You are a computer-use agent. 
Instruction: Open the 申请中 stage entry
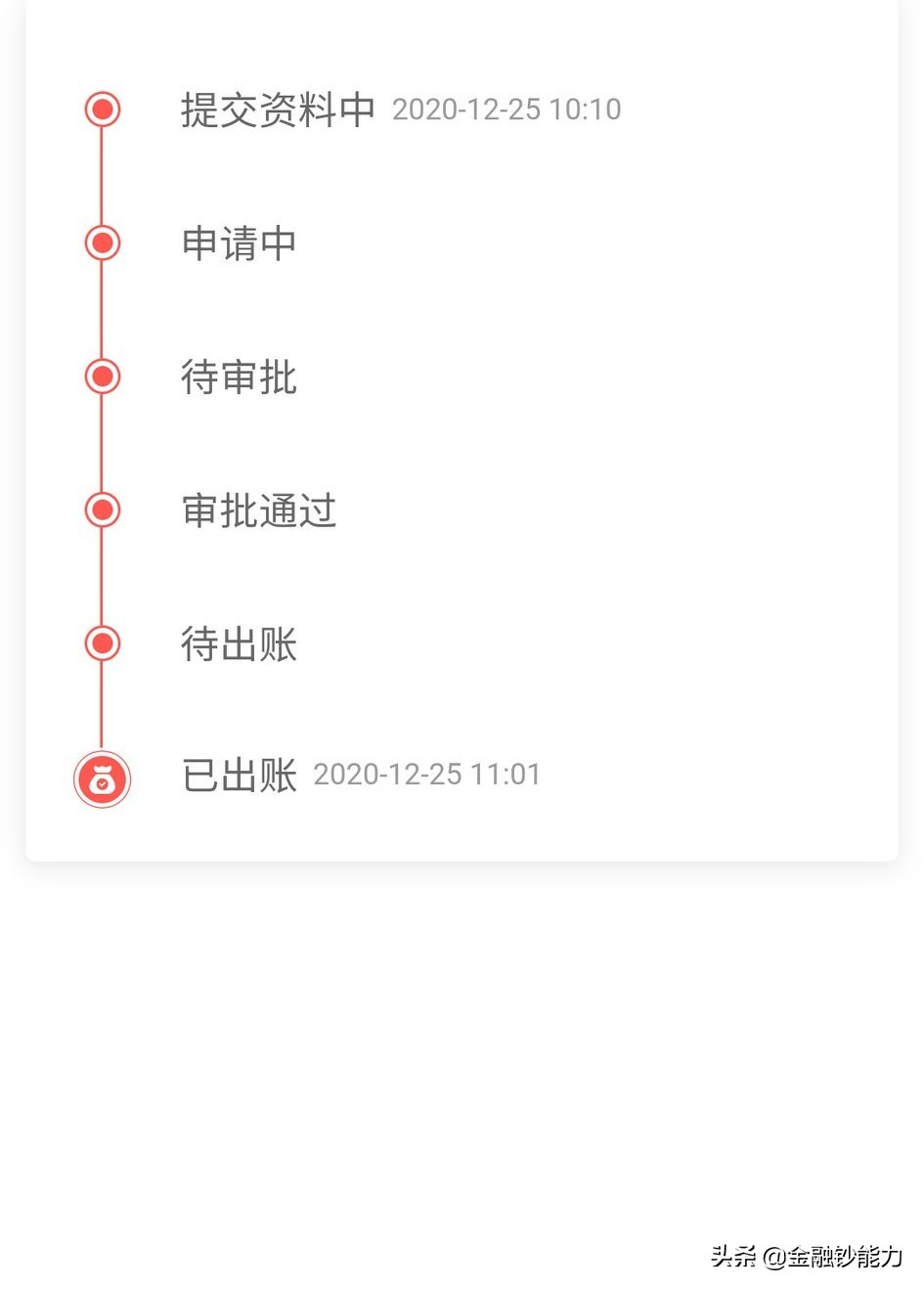pyautogui.click(x=238, y=244)
